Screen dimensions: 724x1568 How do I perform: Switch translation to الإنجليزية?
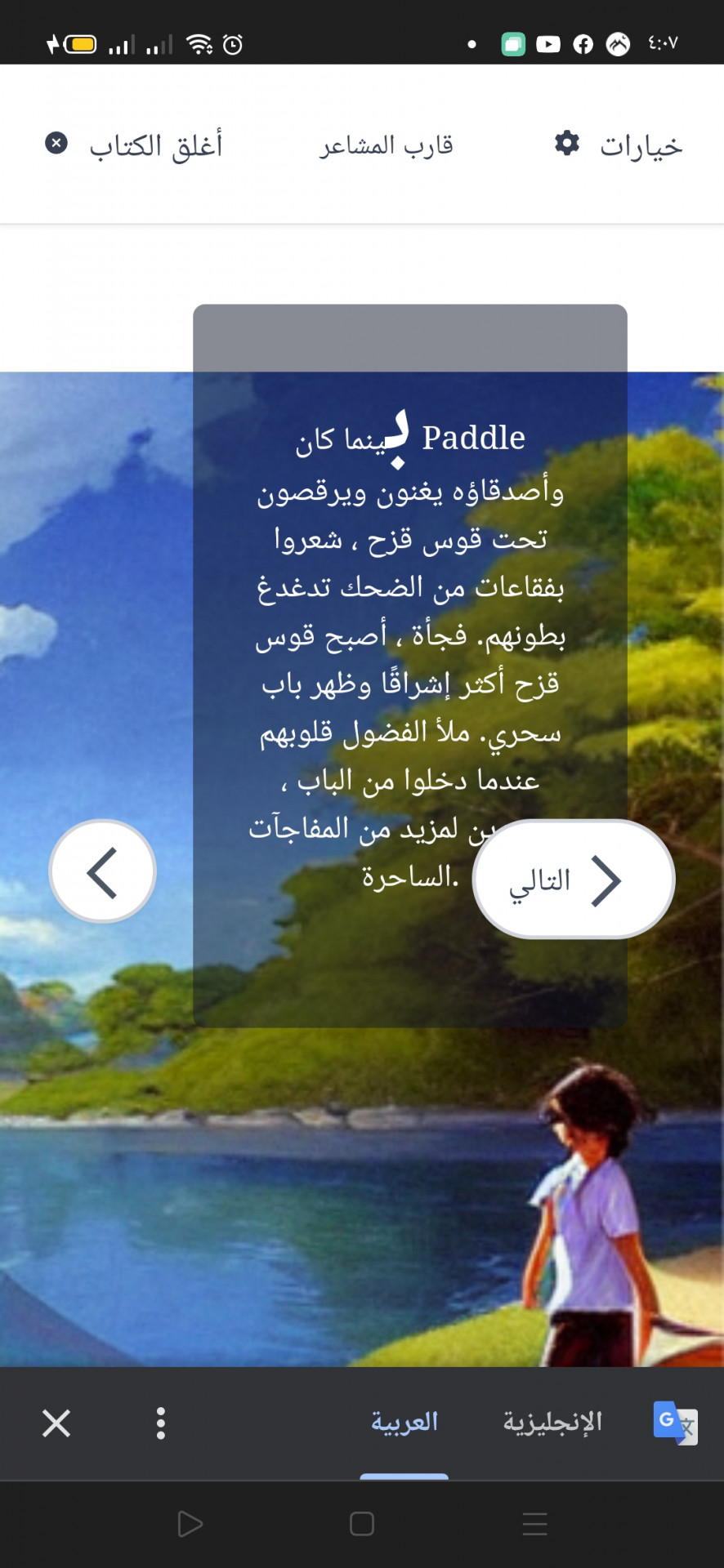(x=552, y=1422)
